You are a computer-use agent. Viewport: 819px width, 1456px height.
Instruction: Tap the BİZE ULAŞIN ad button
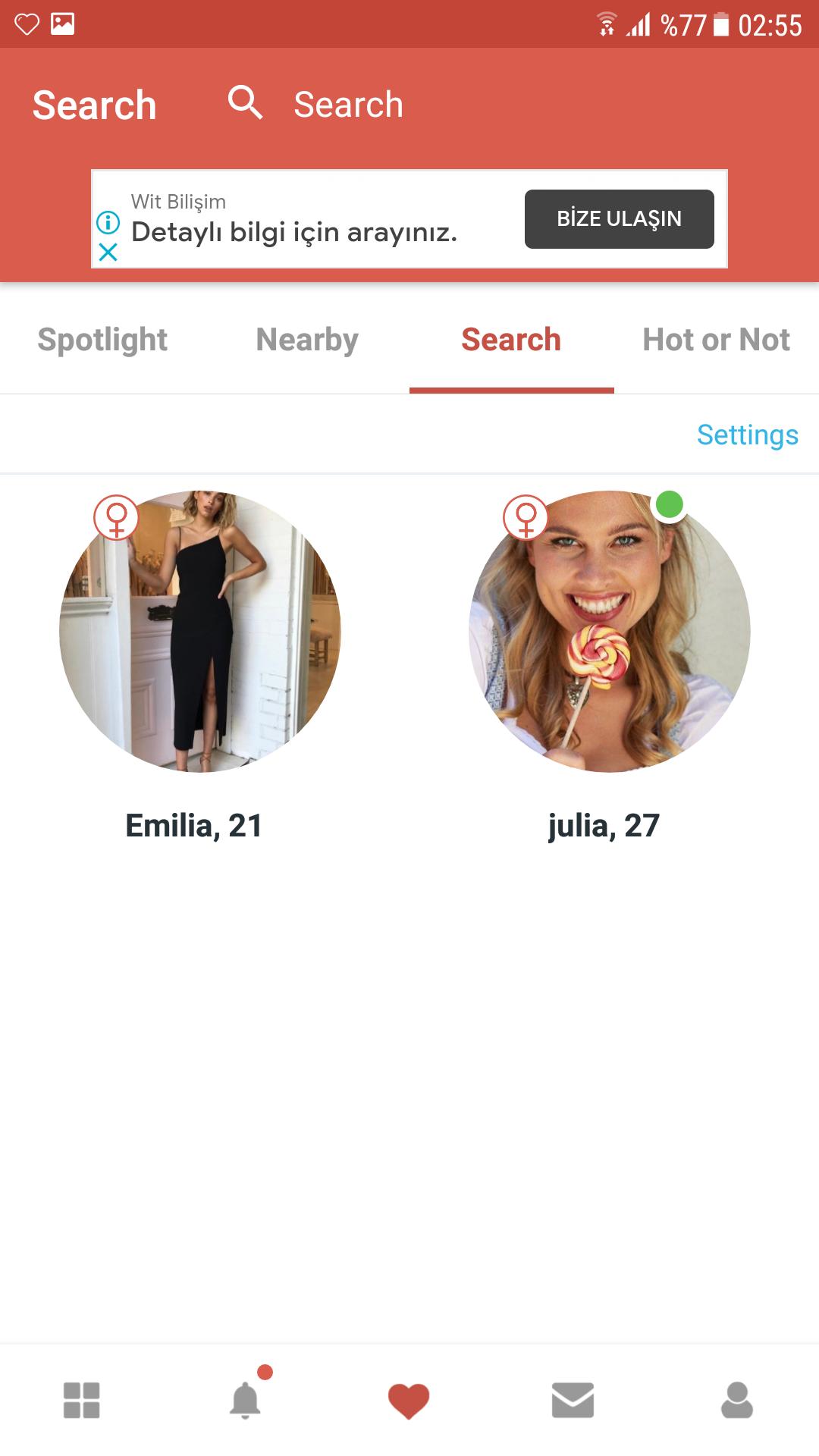tap(619, 219)
